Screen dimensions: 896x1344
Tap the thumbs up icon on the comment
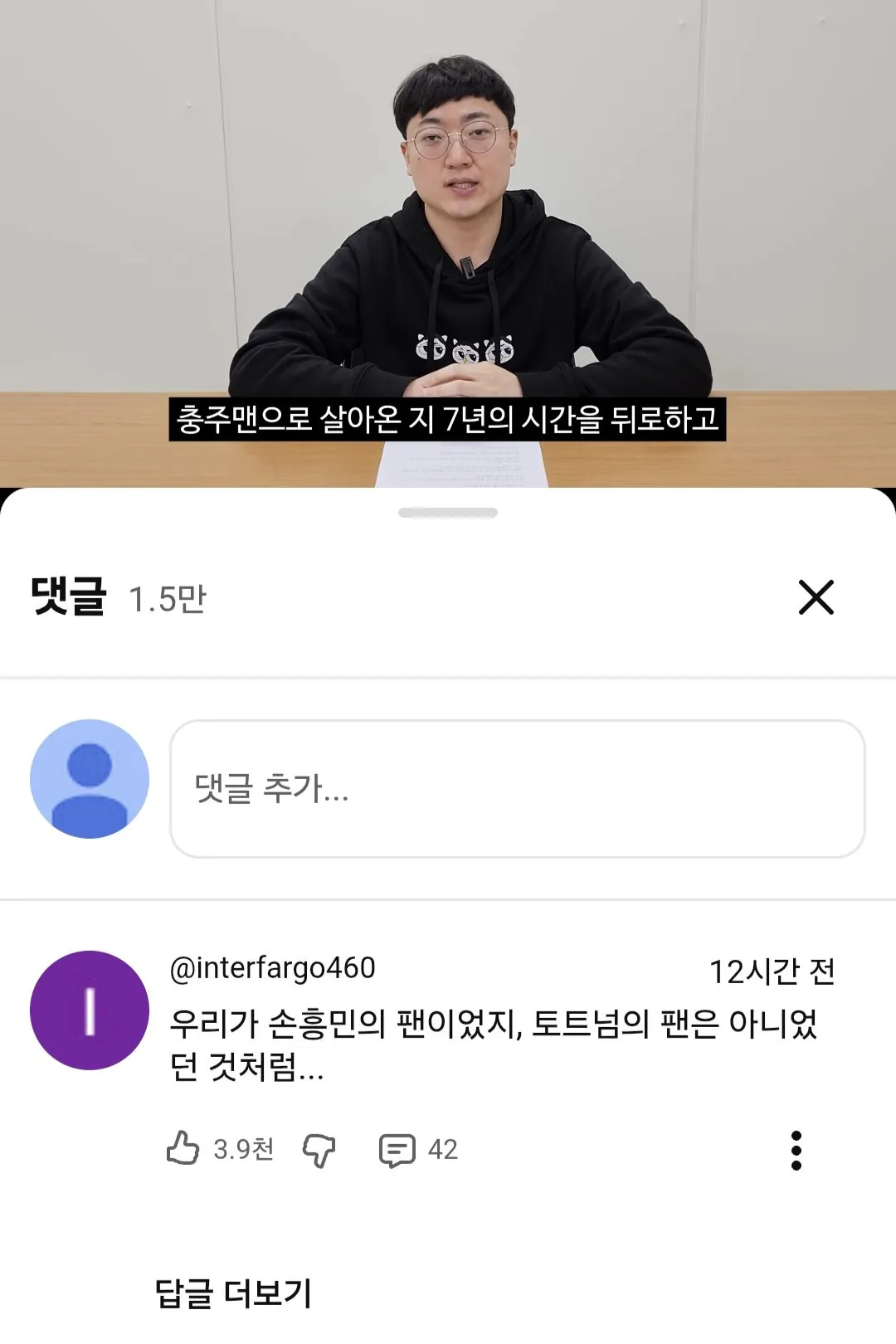[183, 1150]
